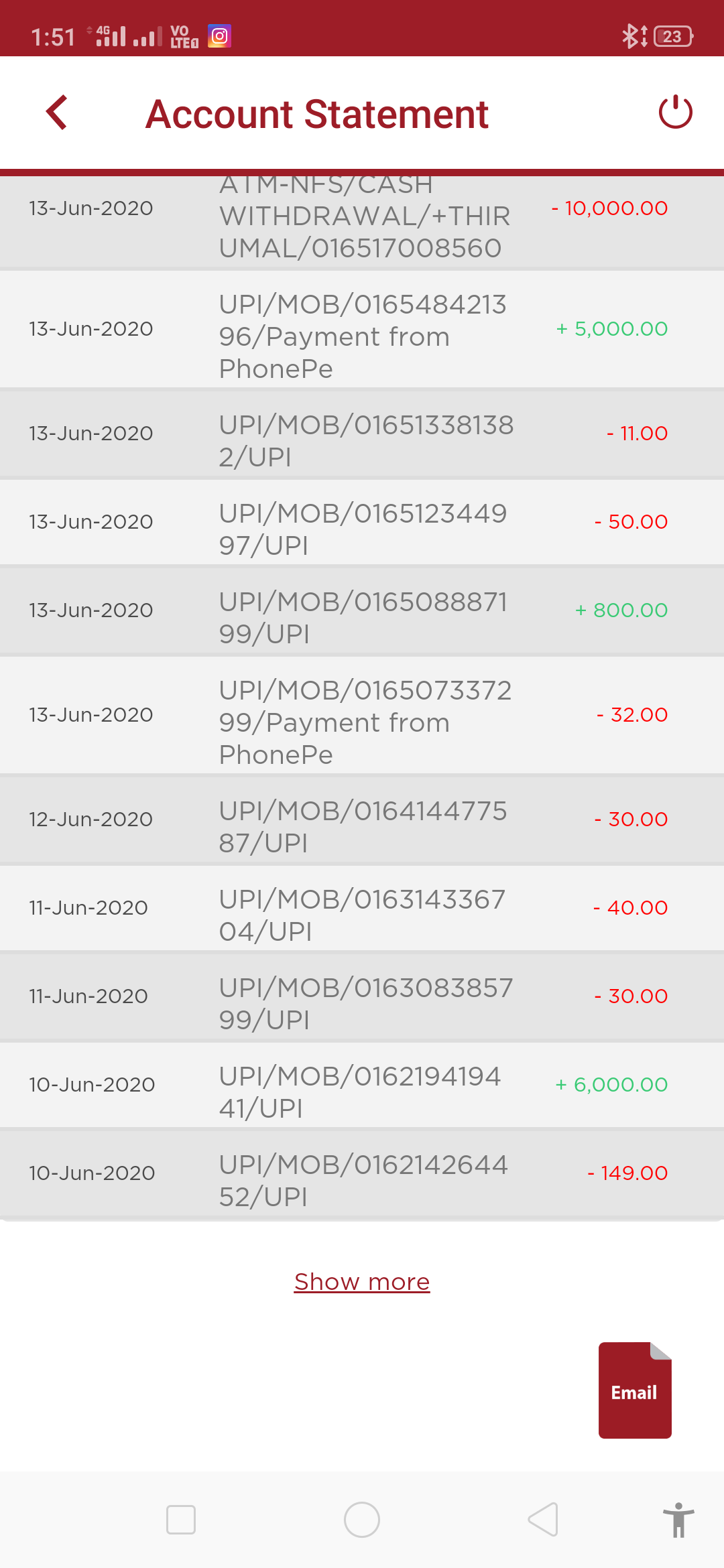This screenshot has width=724, height=1568.
Task: Email the account statement
Action: point(635,1390)
